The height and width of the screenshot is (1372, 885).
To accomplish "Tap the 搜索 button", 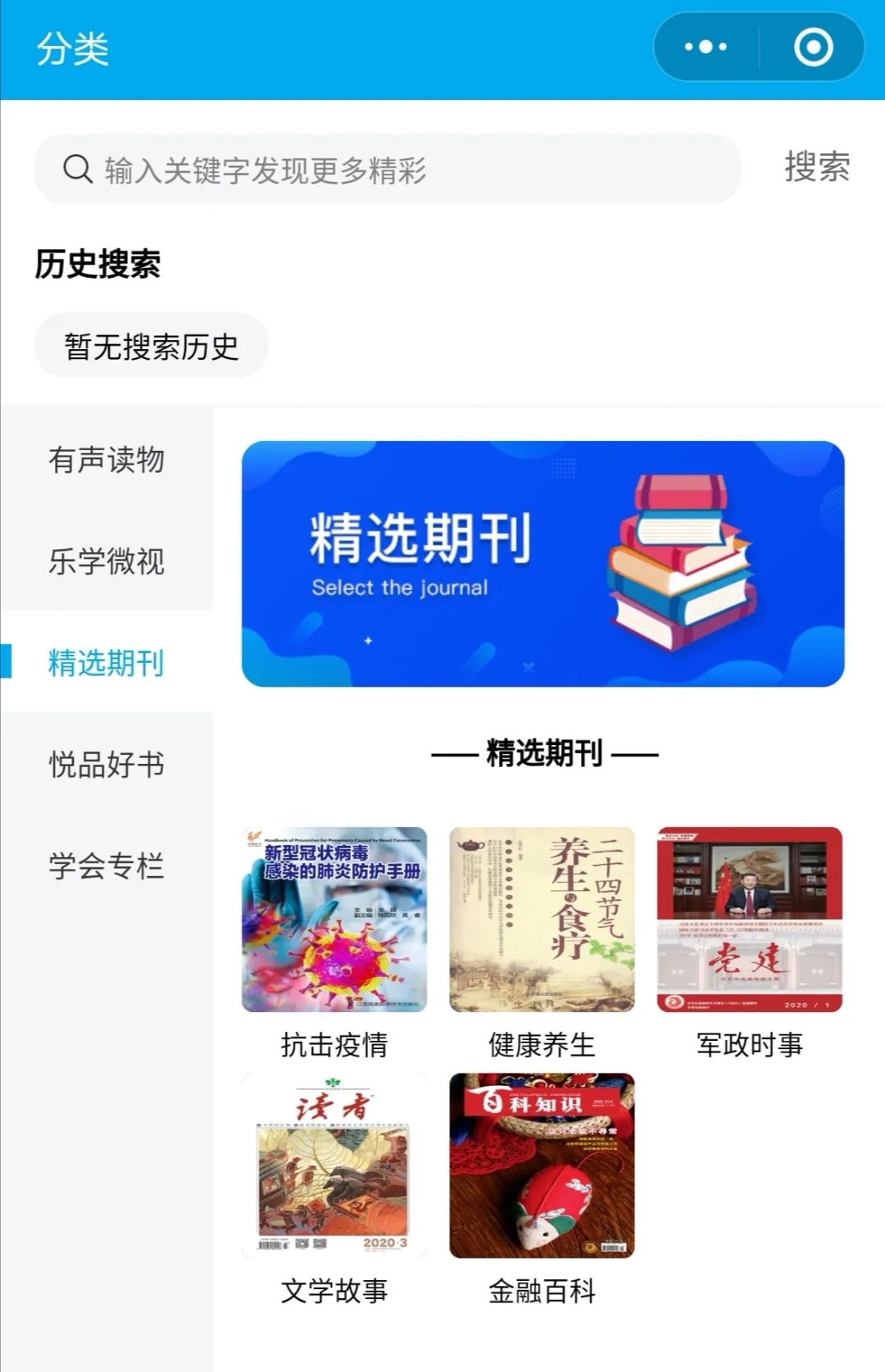I will [816, 167].
